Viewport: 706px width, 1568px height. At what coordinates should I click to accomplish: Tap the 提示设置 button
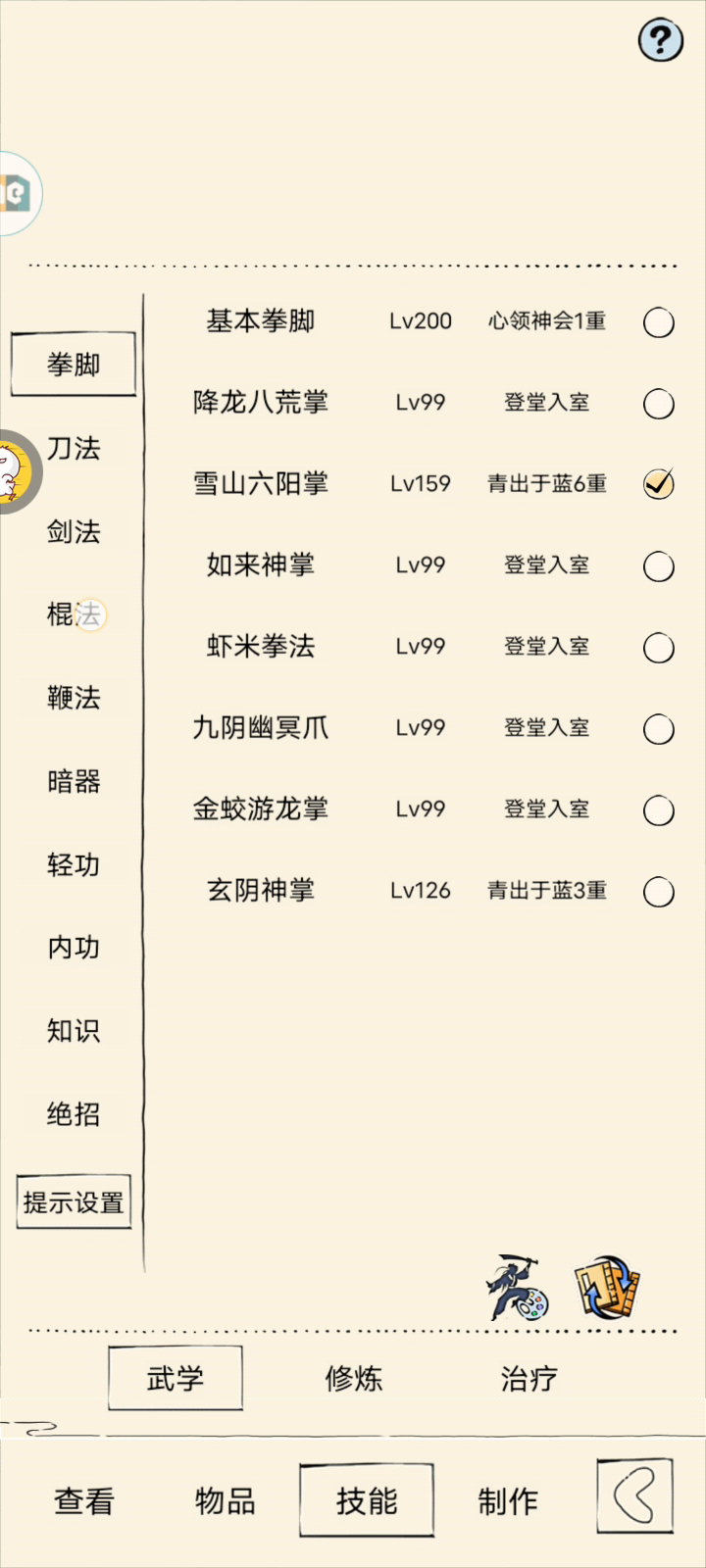(74, 1201)
